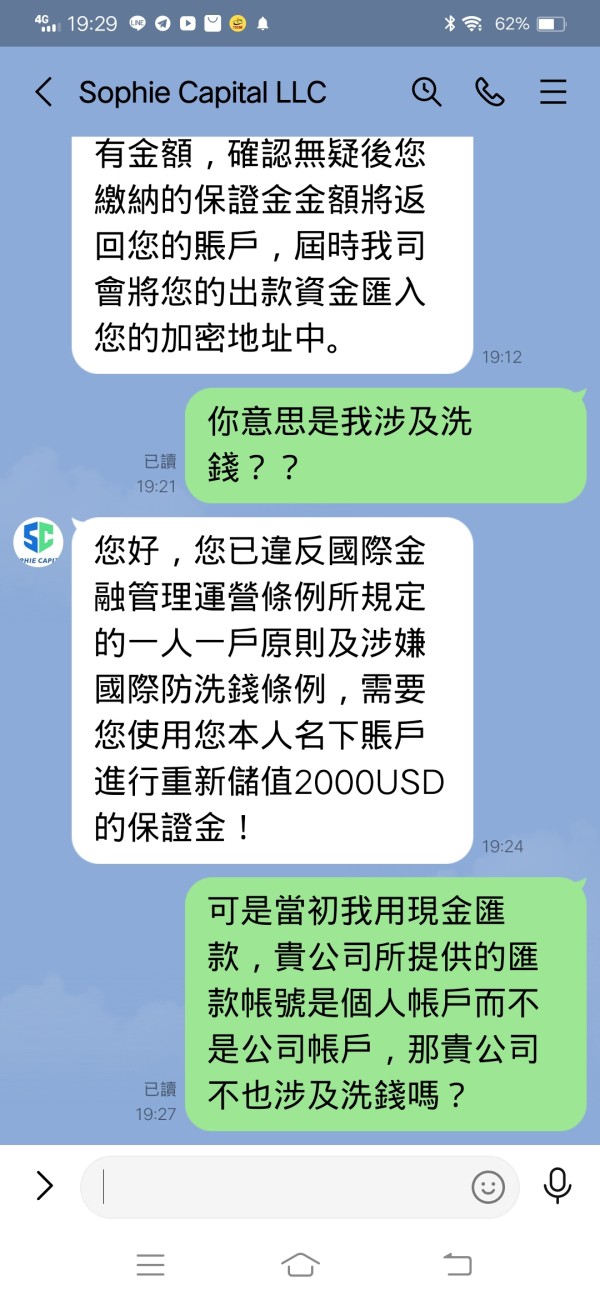Image resolution: width=600 pixels, height=1300 pixels.
Task: Start a voice call with Sophie Capital
Action: coord(490,92)
